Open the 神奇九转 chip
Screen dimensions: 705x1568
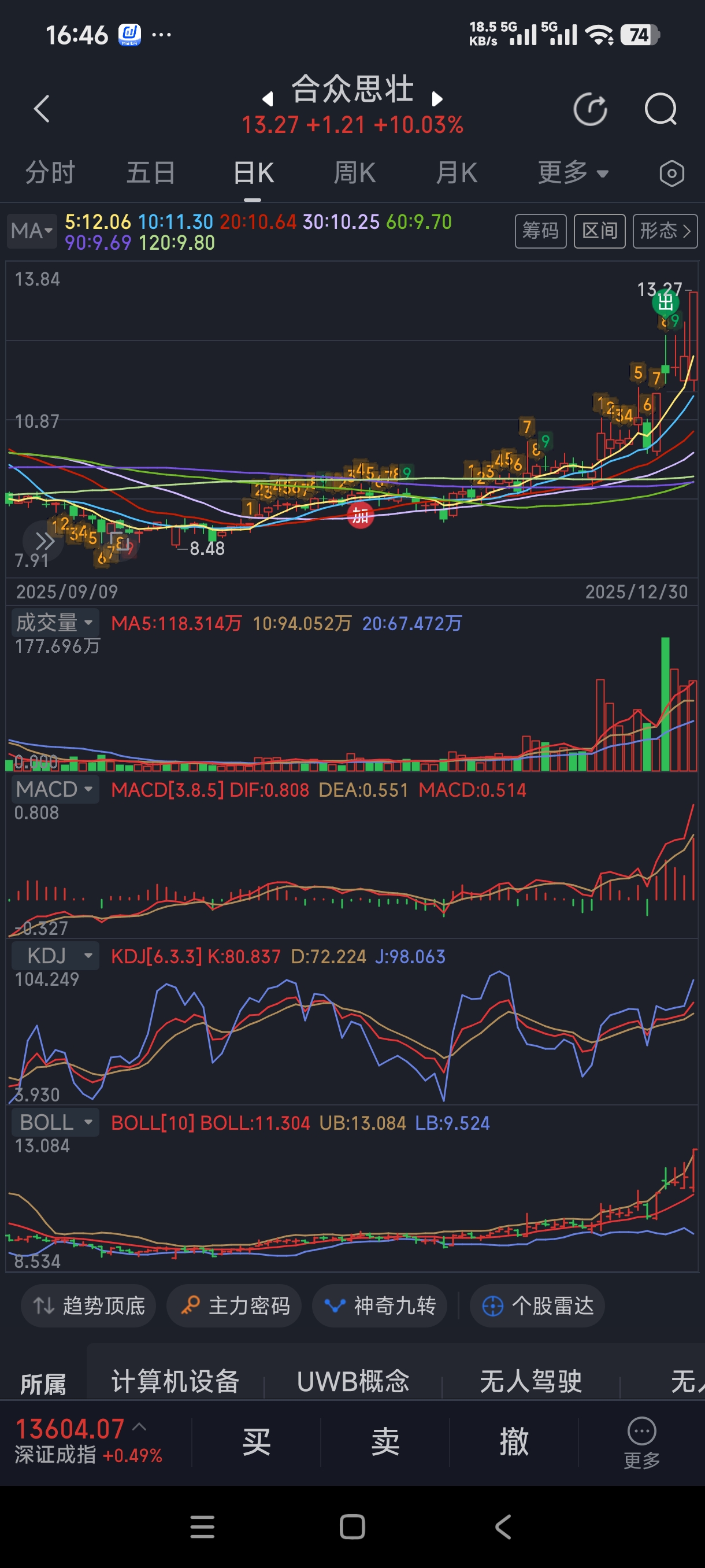pos(380,1305)
